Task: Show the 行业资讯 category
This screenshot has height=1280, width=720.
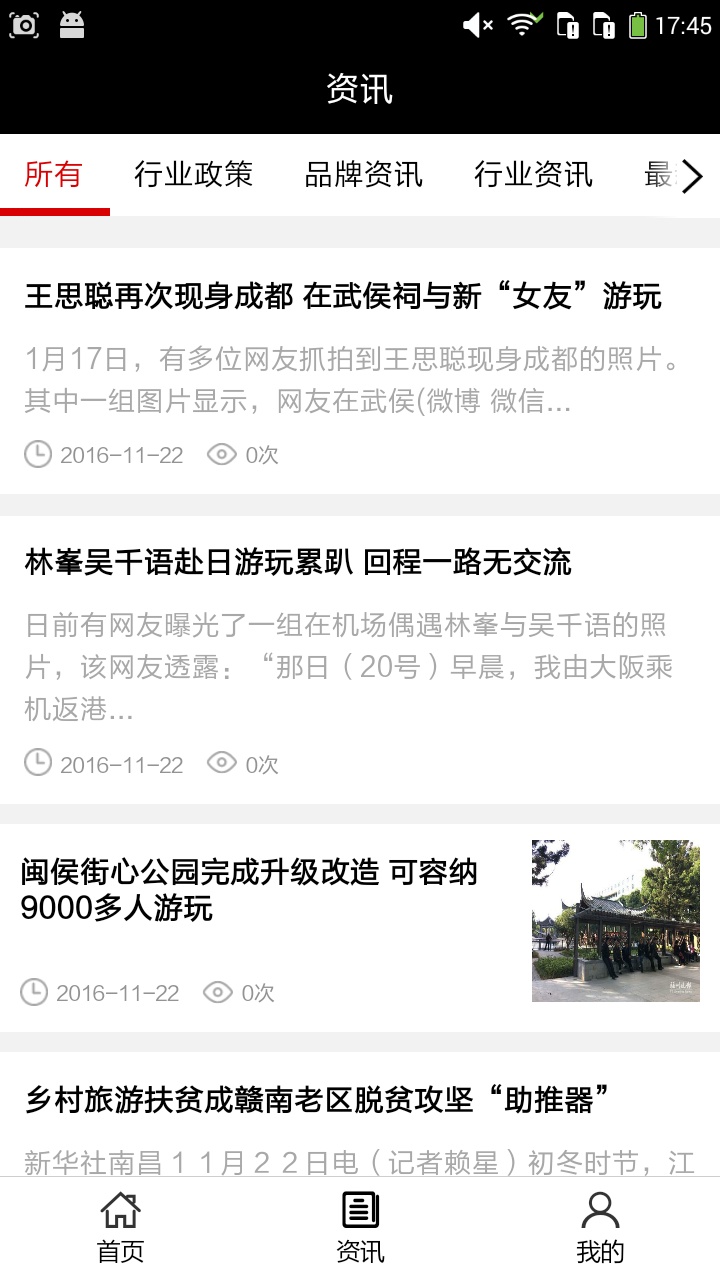Action: 534,175
